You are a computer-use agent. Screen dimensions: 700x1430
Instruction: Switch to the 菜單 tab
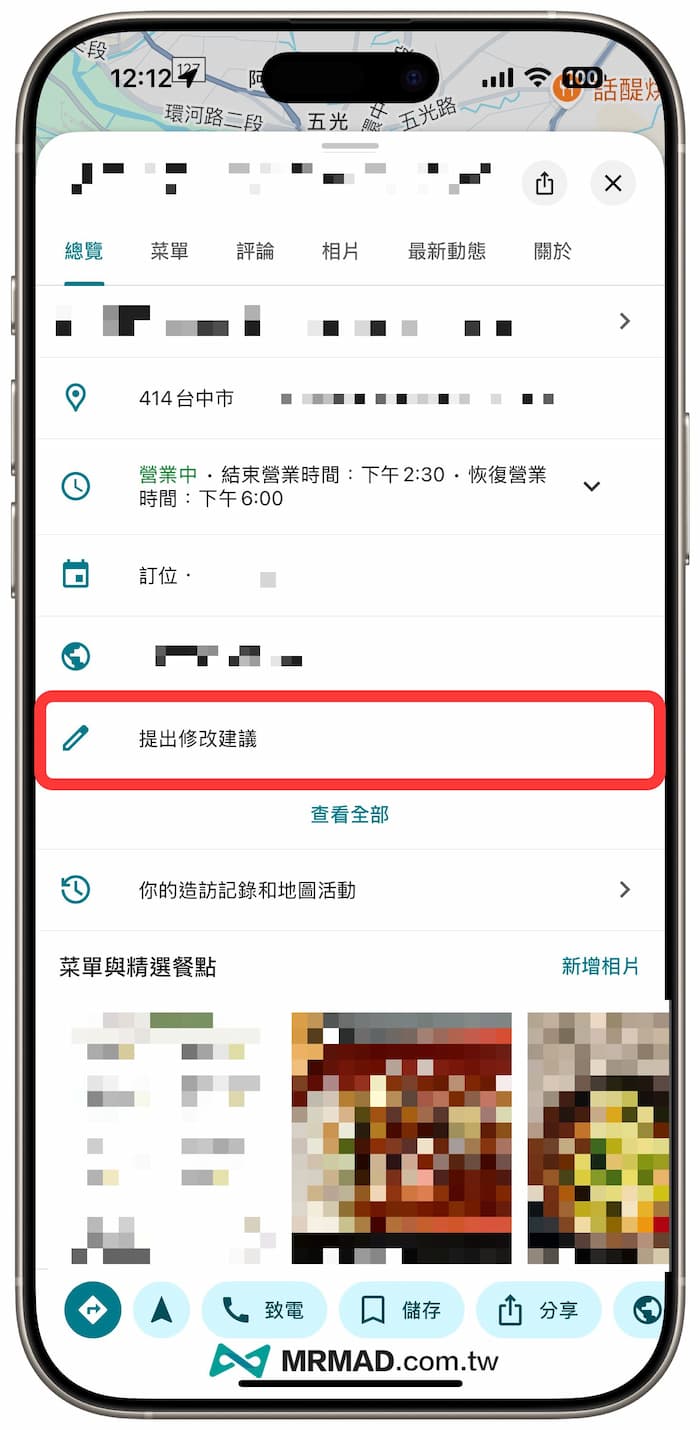click(169, 251)
